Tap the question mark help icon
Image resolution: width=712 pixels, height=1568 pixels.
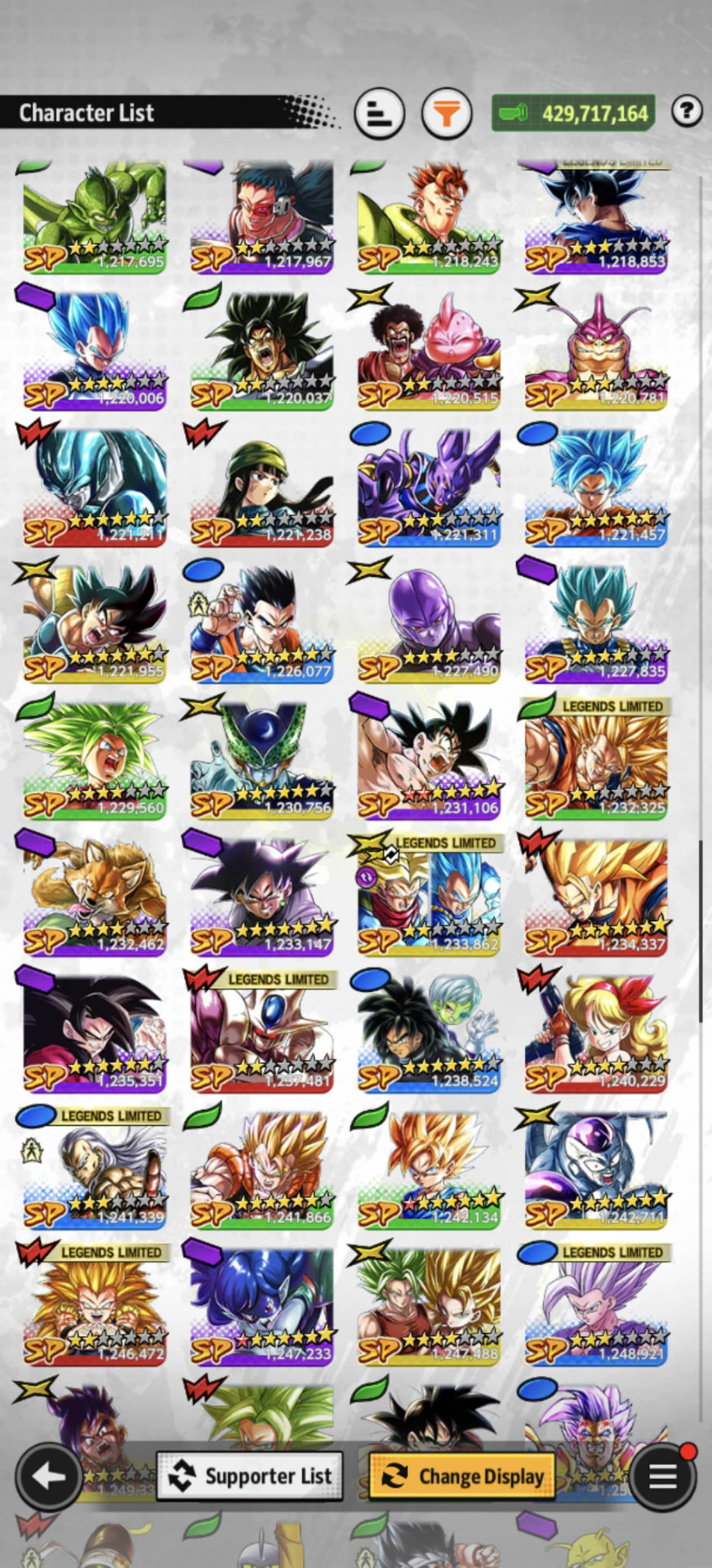click(x=687, y=111)
